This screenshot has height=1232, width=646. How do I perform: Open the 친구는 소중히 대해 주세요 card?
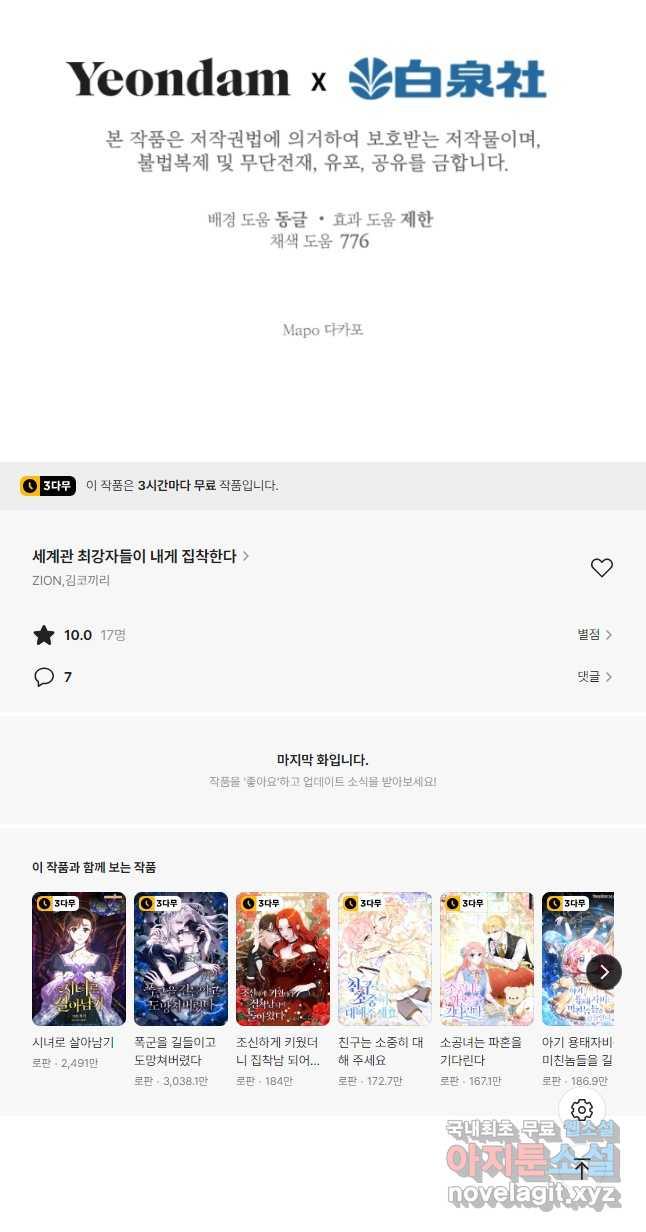385,959
